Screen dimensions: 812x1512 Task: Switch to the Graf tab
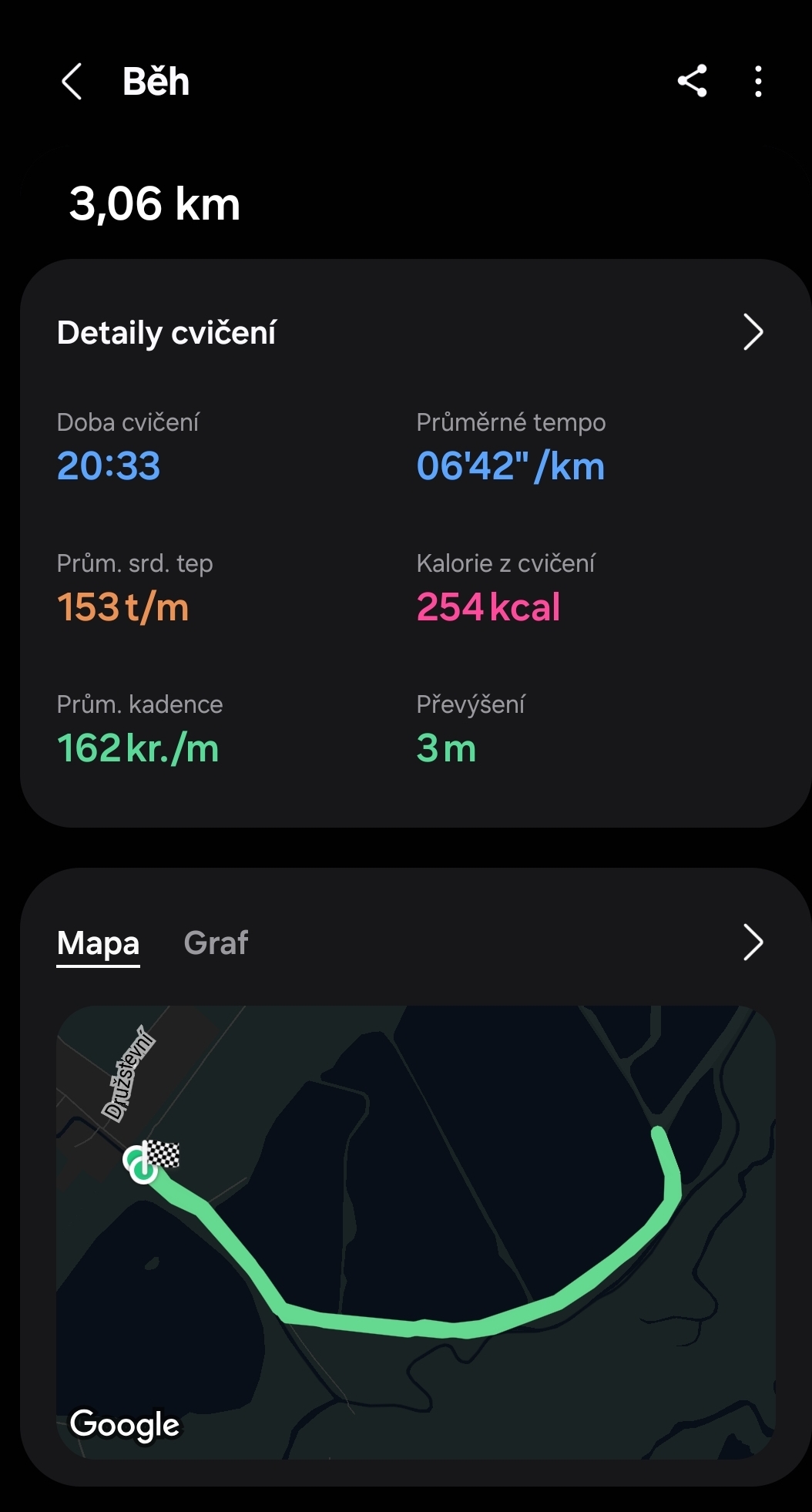pos(216,942)
